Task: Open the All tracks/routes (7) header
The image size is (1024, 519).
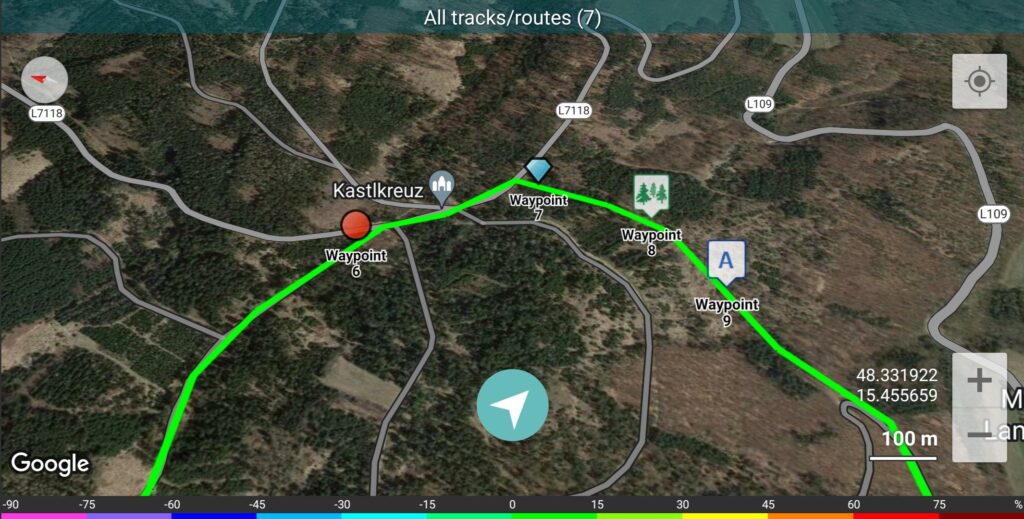Action: pos(512,17)
